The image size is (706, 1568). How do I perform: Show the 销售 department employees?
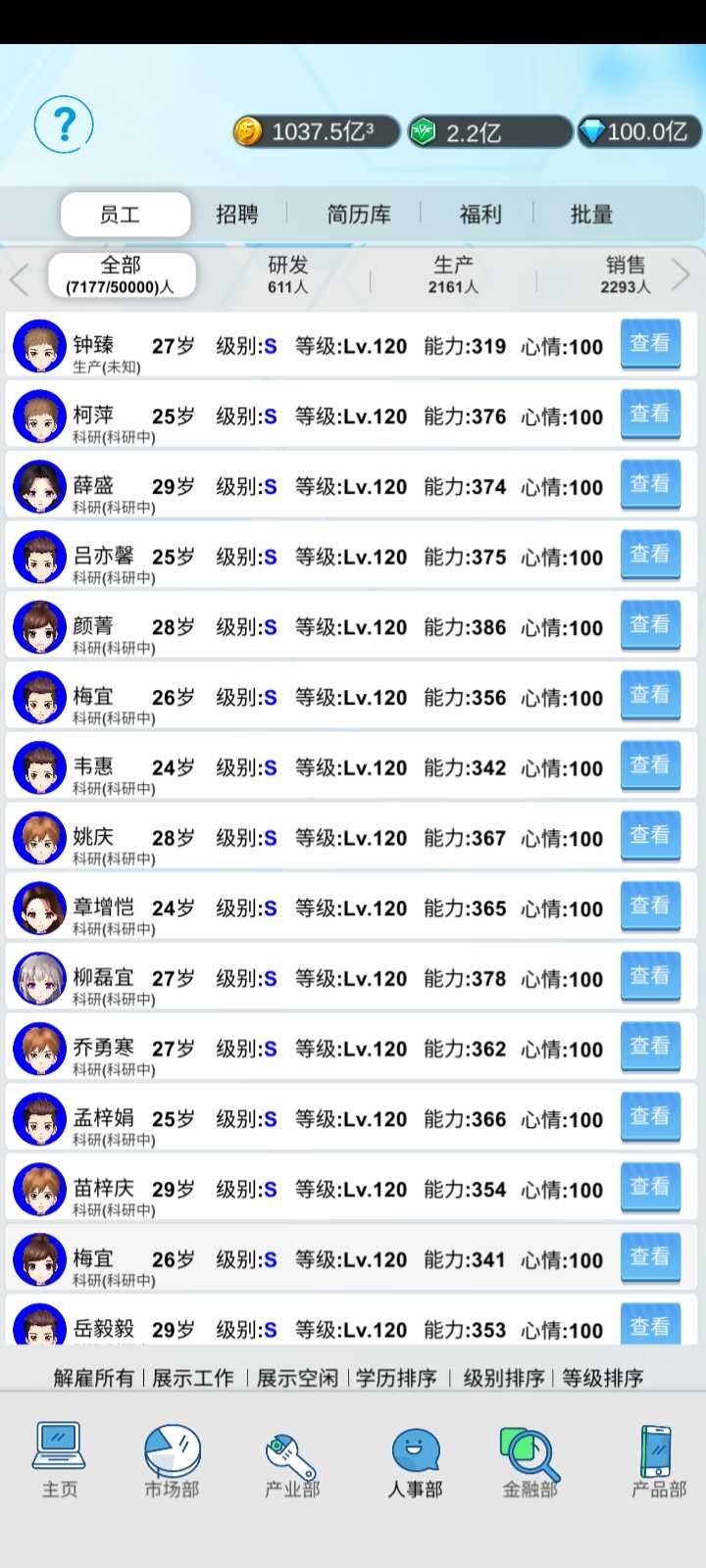pyautogui.click(x=626, y=274)
